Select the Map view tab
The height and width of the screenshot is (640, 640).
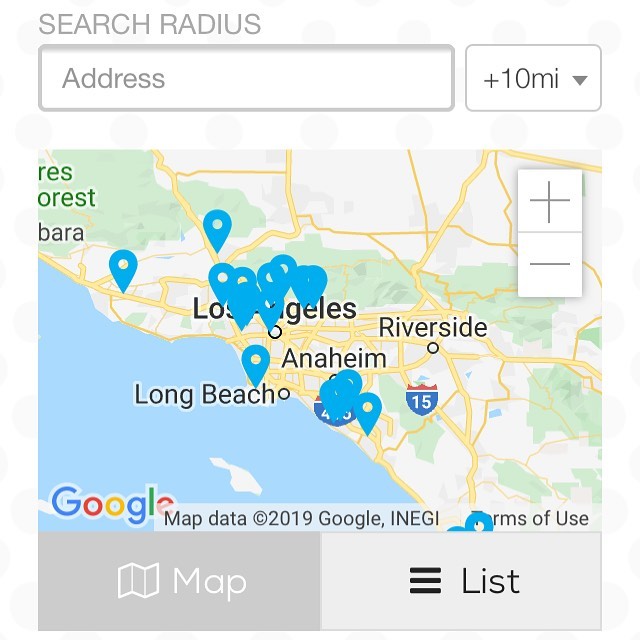(179, 581)
